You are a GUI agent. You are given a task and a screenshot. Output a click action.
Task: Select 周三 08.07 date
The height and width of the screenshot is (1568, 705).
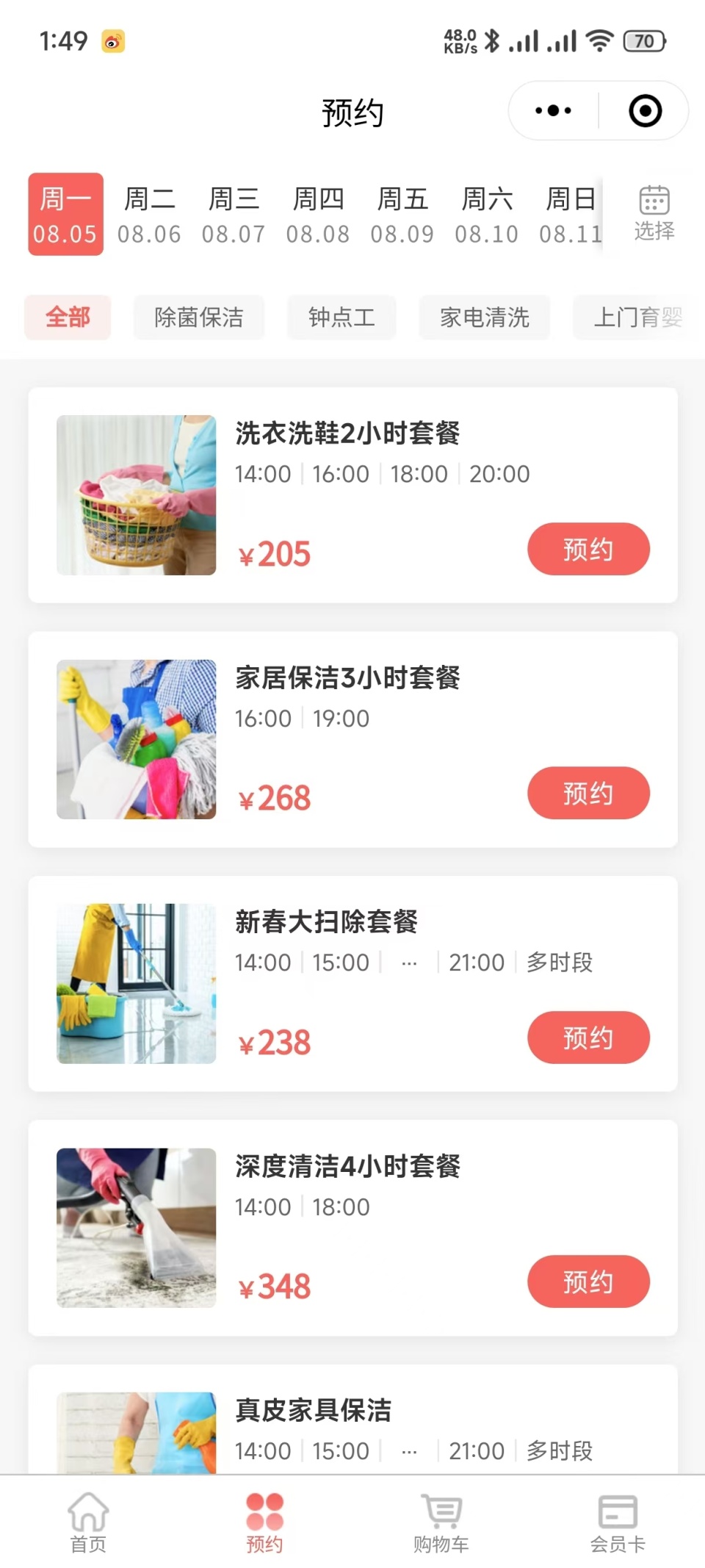pos(234,215)
